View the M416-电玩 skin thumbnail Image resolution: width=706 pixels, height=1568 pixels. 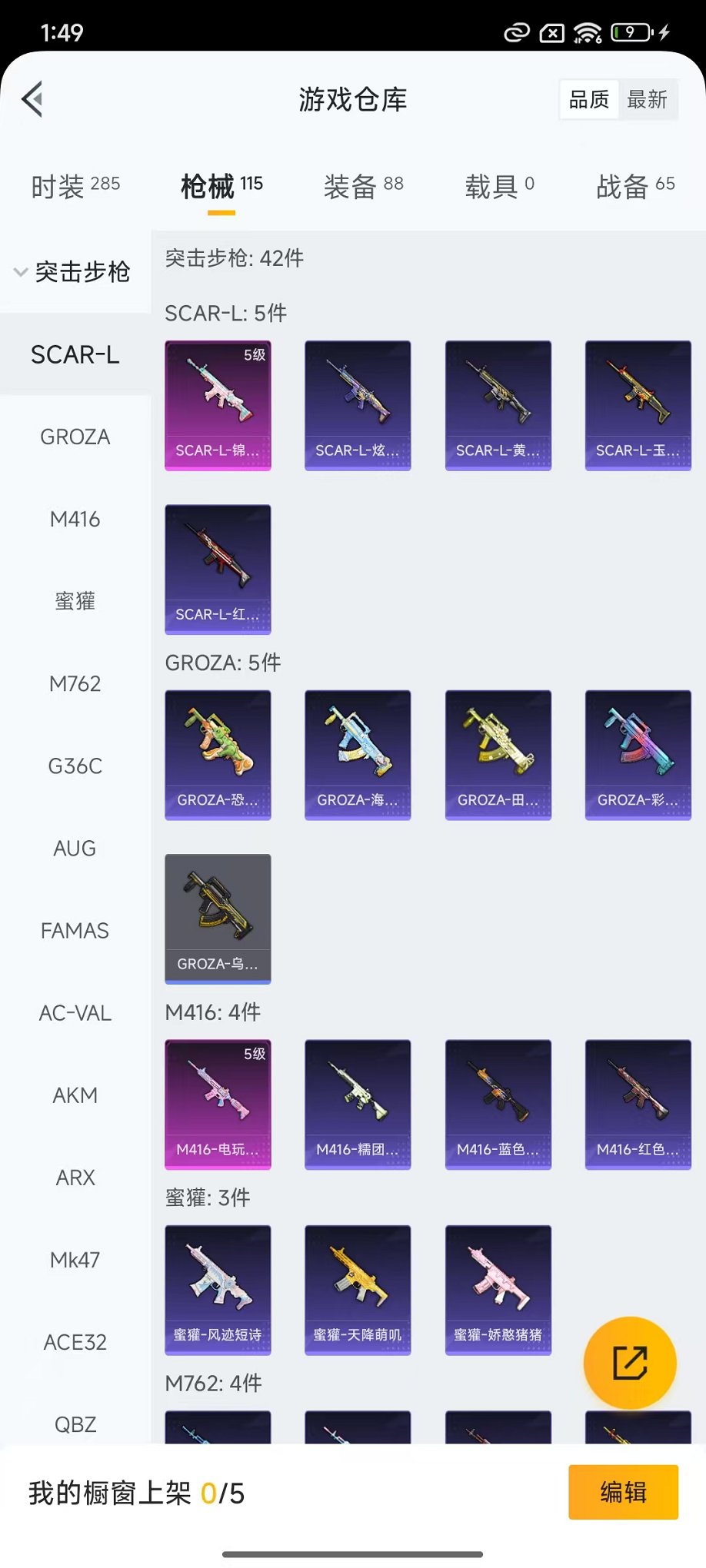click(x=218, y=1105)
